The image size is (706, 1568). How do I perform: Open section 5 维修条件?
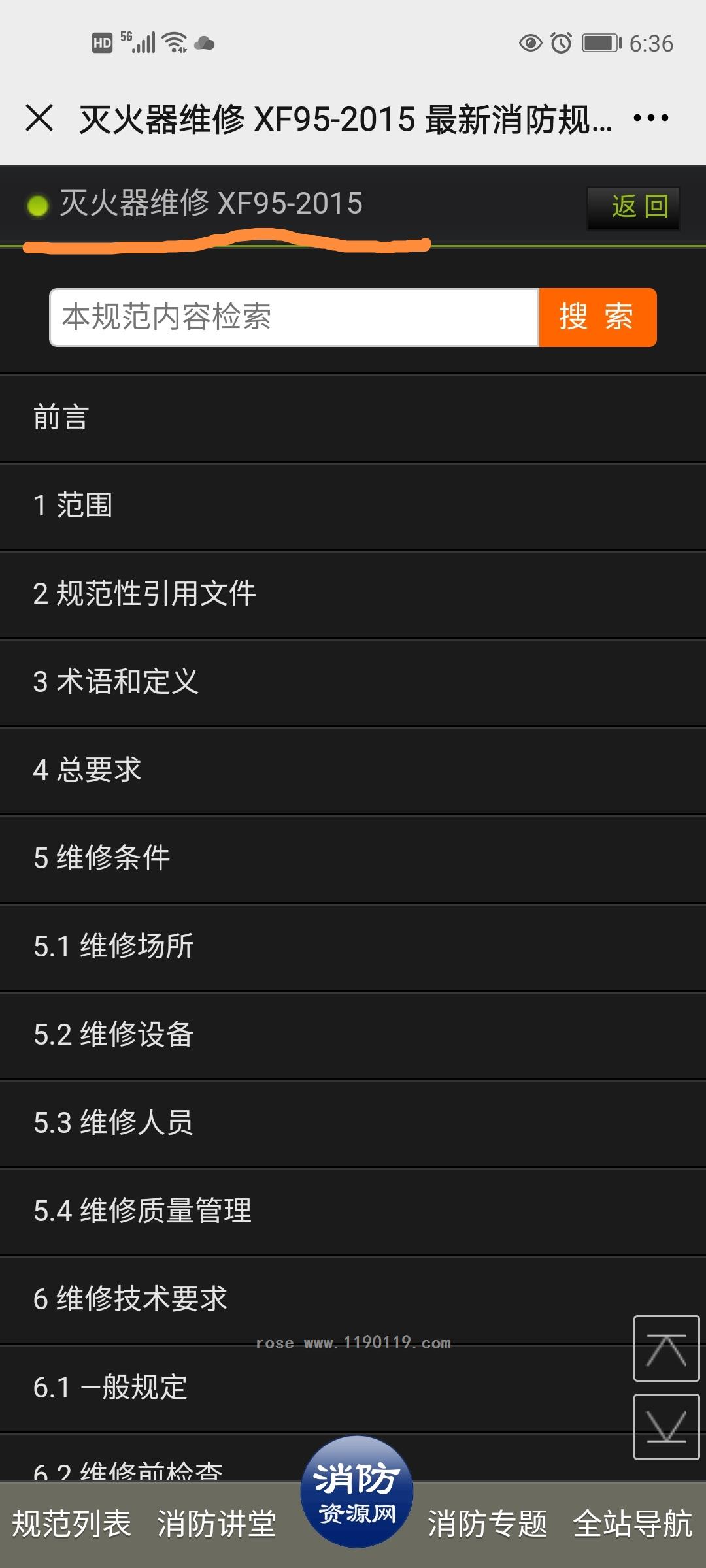point(353,859)
